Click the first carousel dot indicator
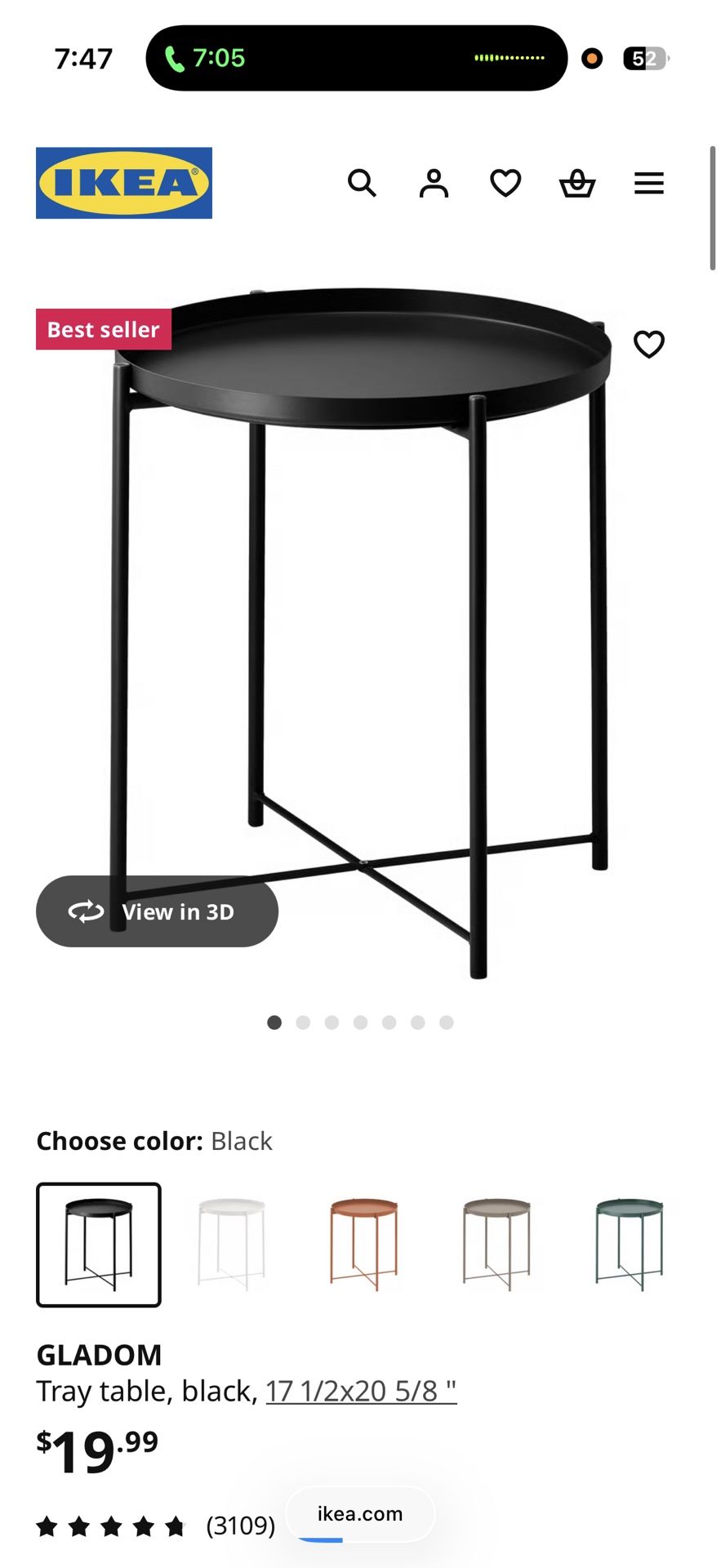The image size is (721, 1568). (275, 1022)
